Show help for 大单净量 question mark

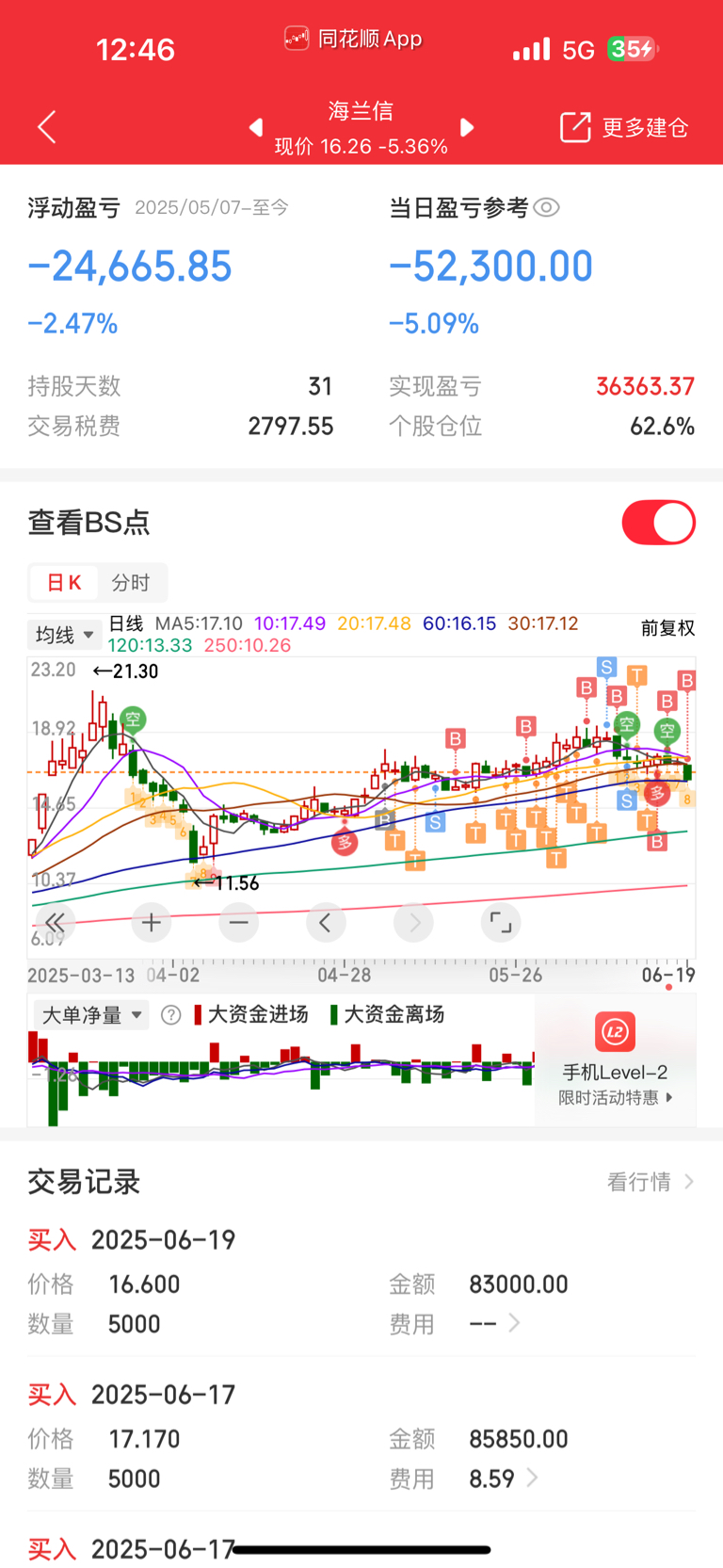(170, 1014)
